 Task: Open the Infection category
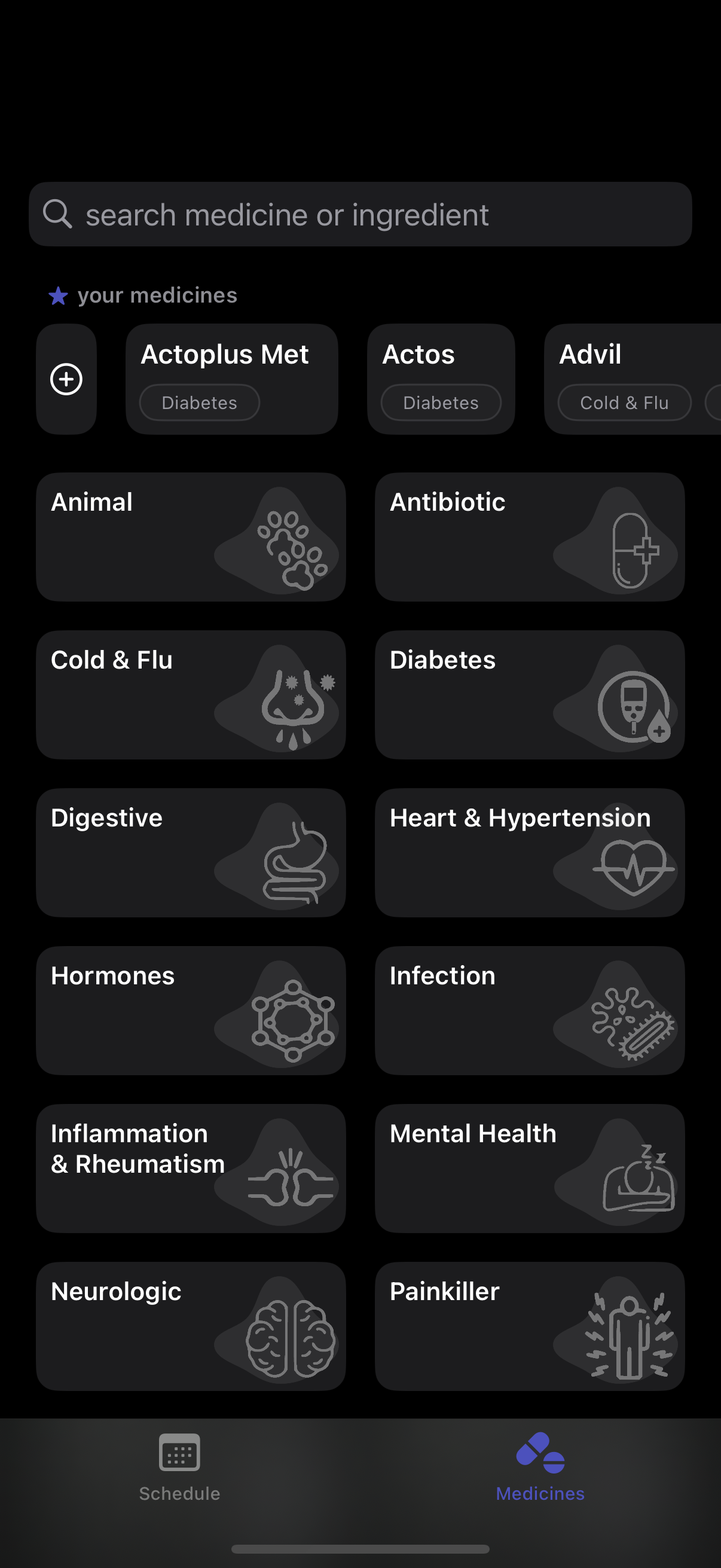pos(529,1010)
